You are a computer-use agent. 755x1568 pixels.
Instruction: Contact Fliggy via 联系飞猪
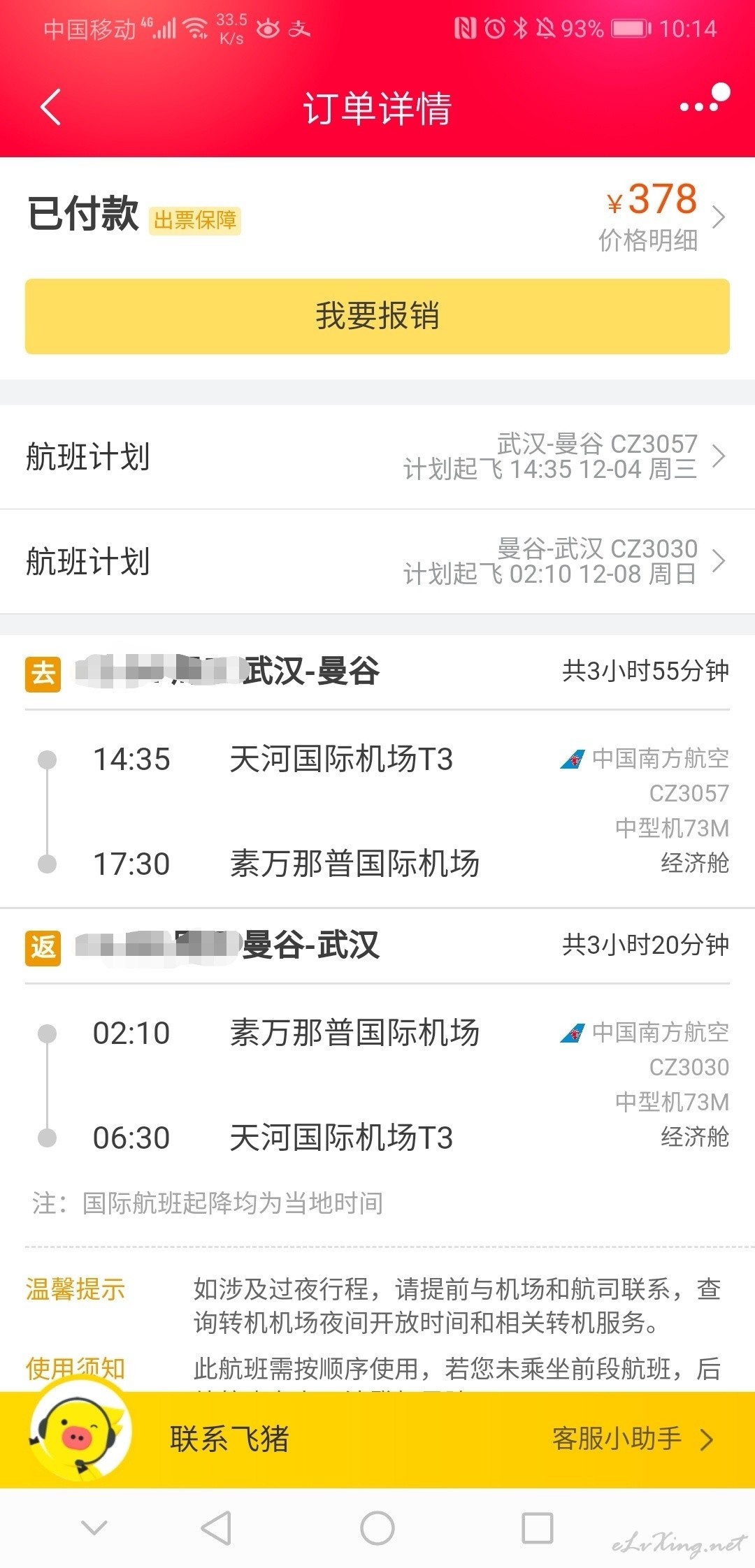229,1439
